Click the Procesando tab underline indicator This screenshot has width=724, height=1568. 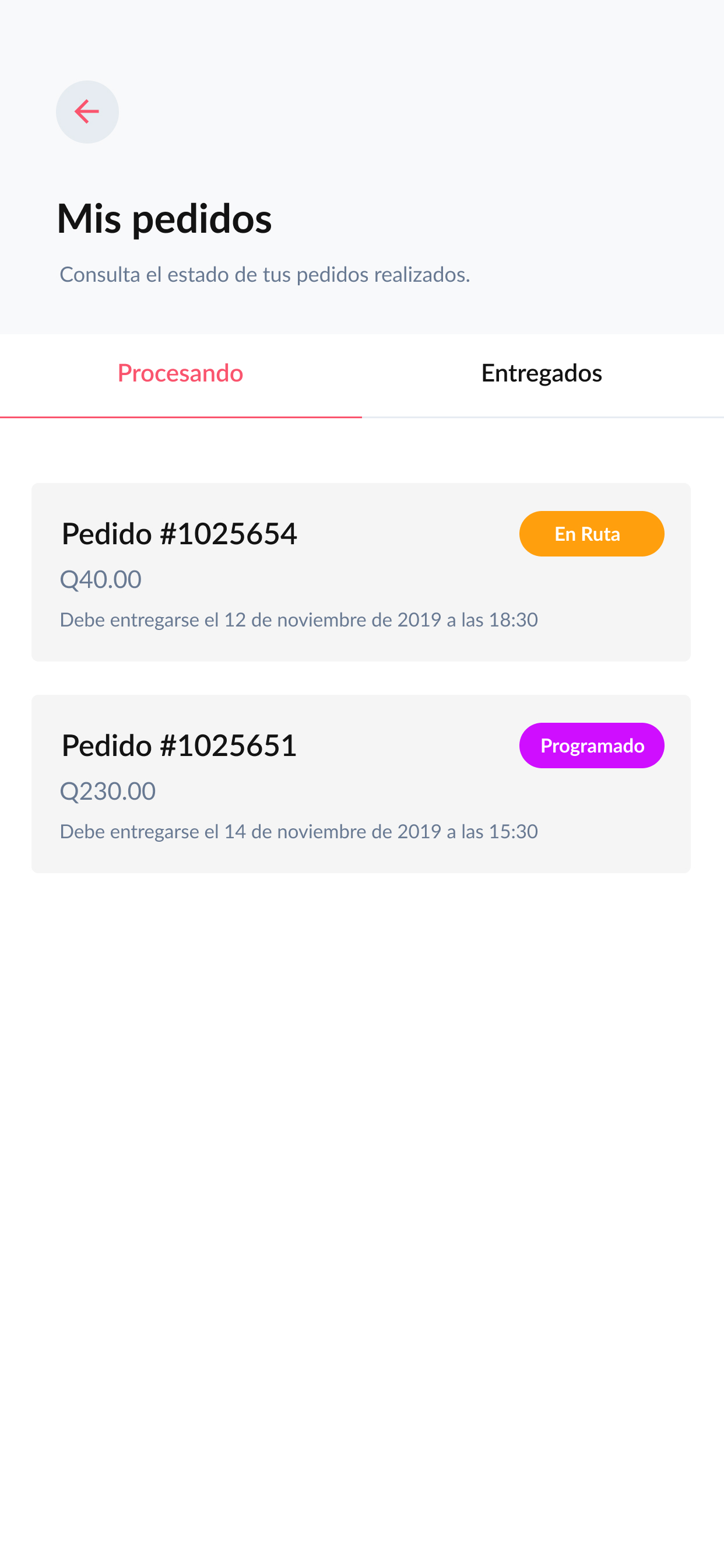pos(181,417)
